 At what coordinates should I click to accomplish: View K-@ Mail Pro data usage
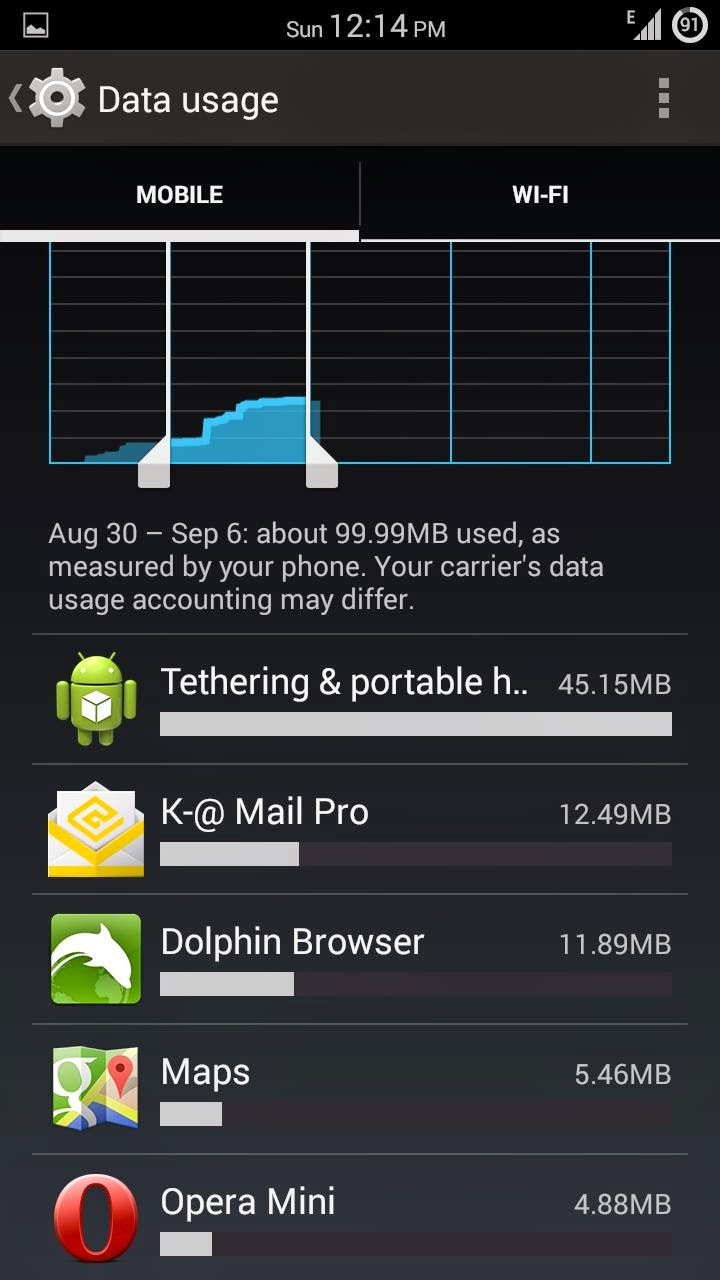pos(360,829)
